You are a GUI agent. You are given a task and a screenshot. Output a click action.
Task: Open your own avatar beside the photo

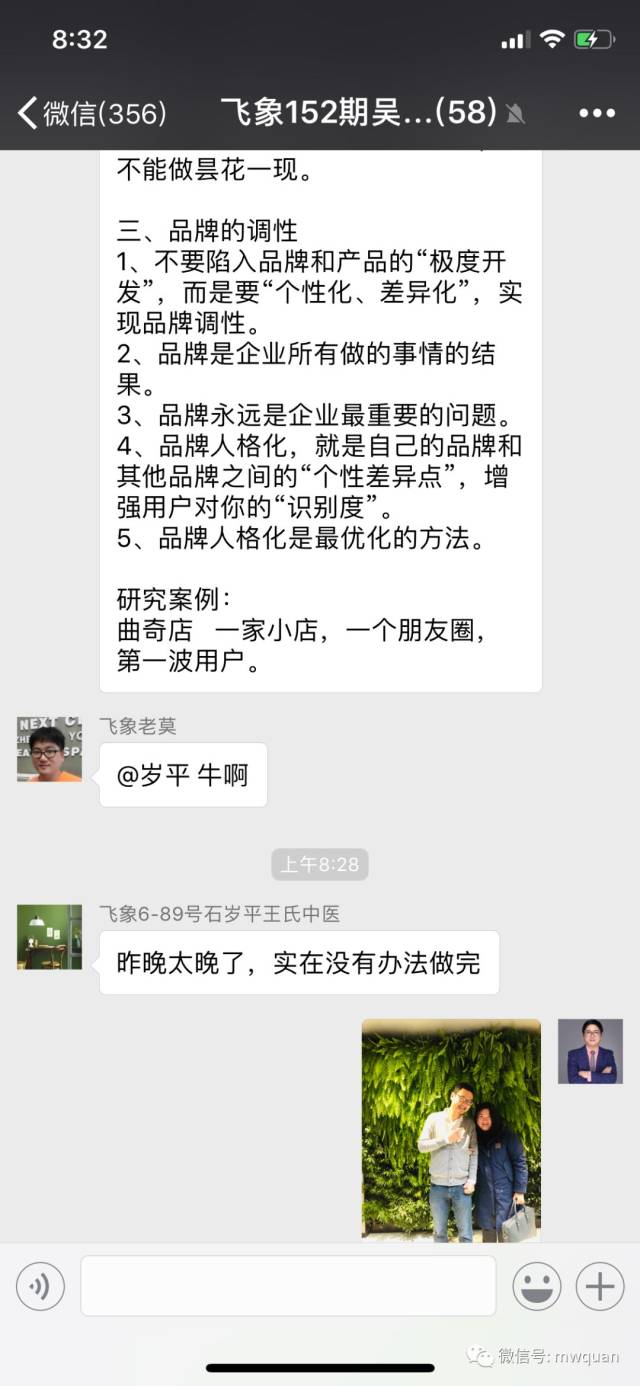(590, 1051)
